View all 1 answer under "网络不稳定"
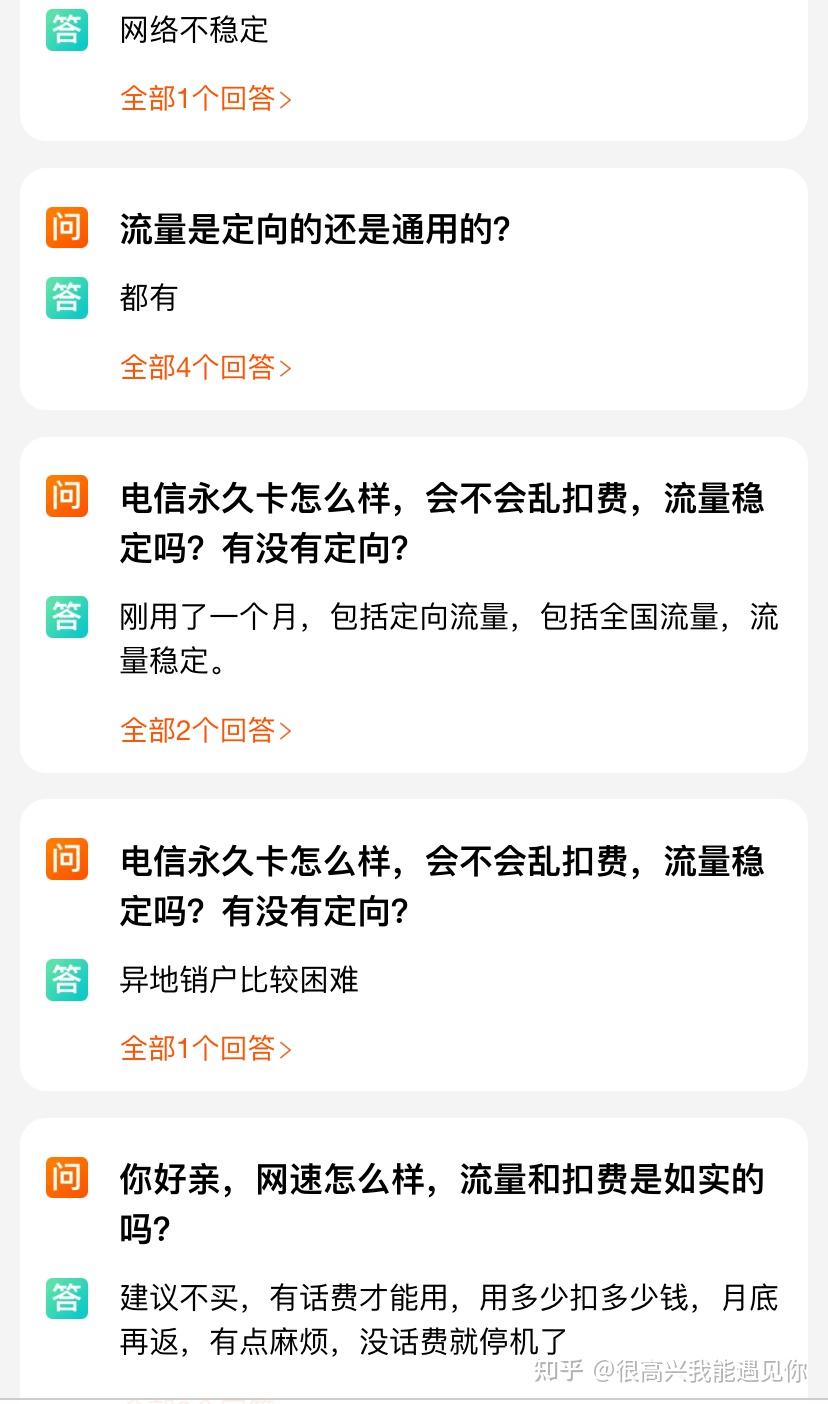Viewport: 828px width, 1404px height. pos(206,98)
